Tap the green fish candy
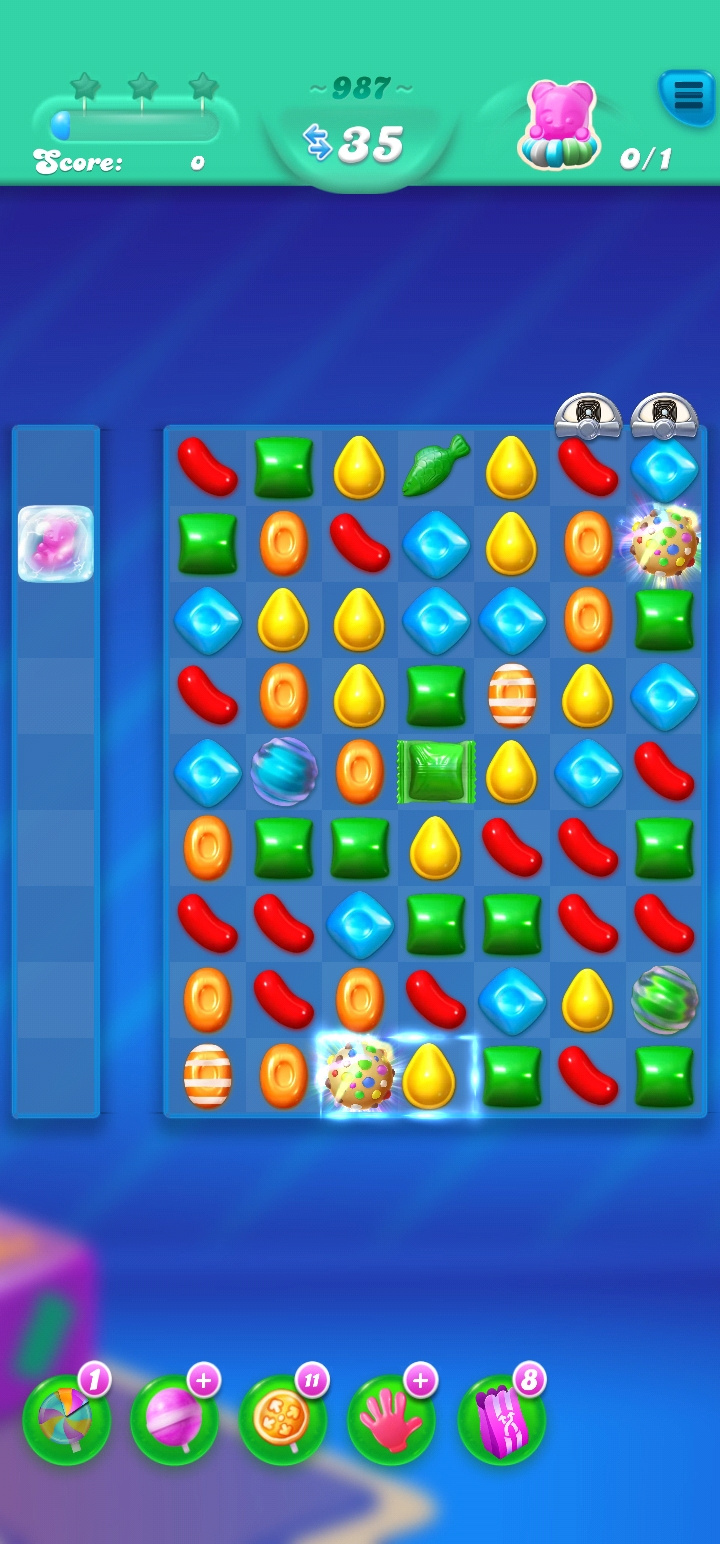Screen dimensions: 720x1544 point(435,466)
